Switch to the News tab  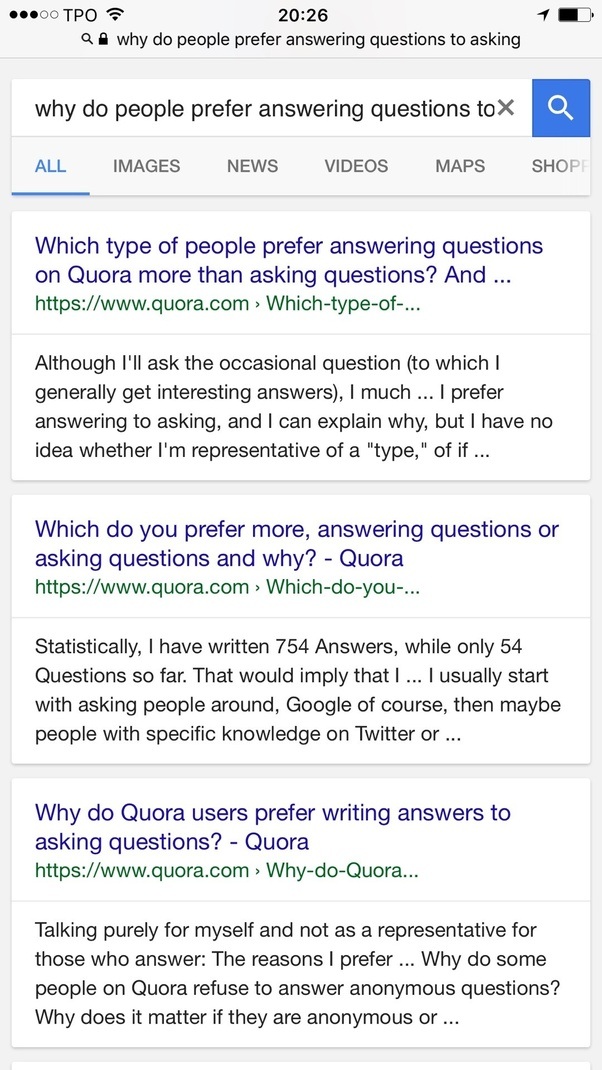[253, 166]
